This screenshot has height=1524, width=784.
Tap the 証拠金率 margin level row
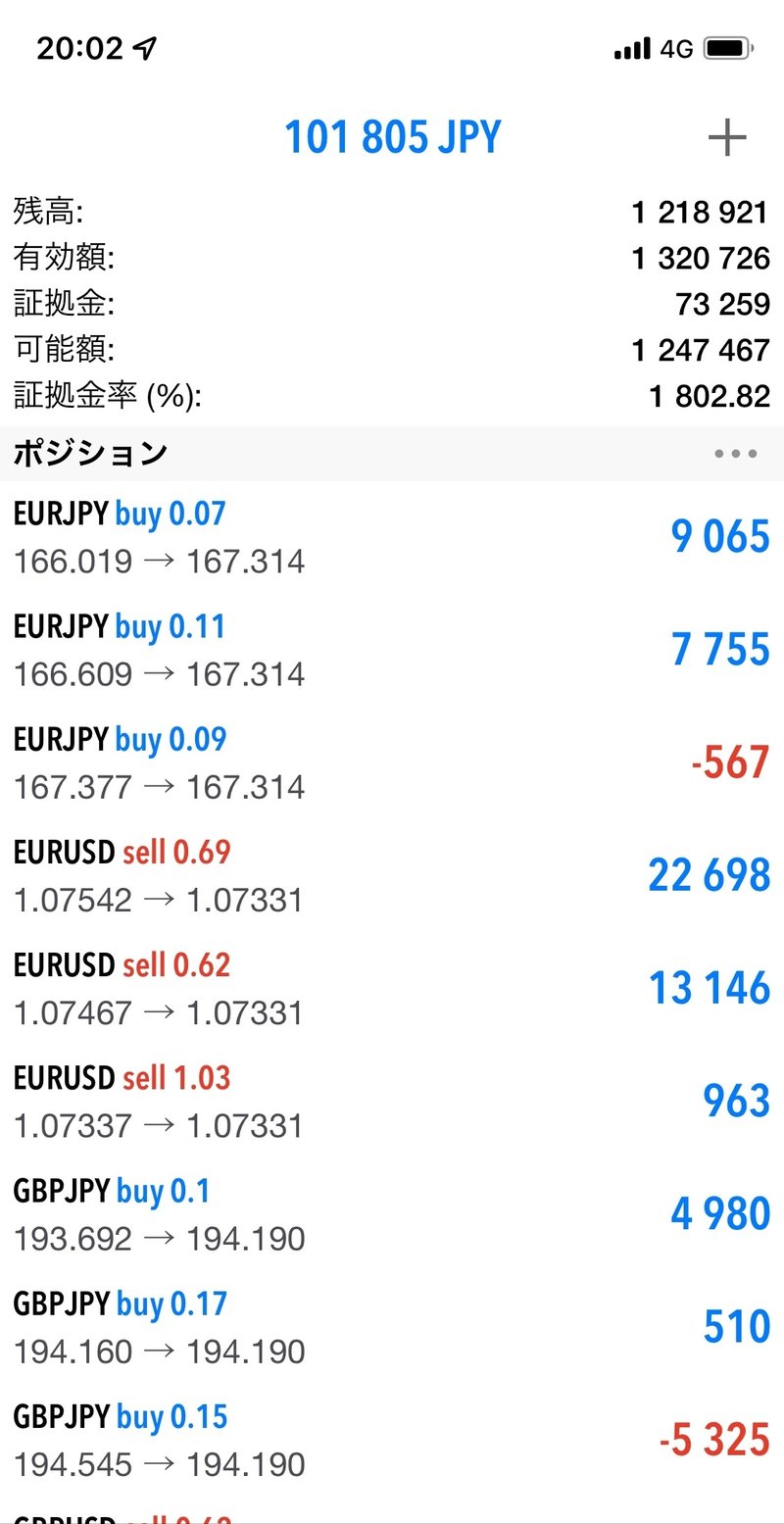pyautogui.click(x=392, y=396)
